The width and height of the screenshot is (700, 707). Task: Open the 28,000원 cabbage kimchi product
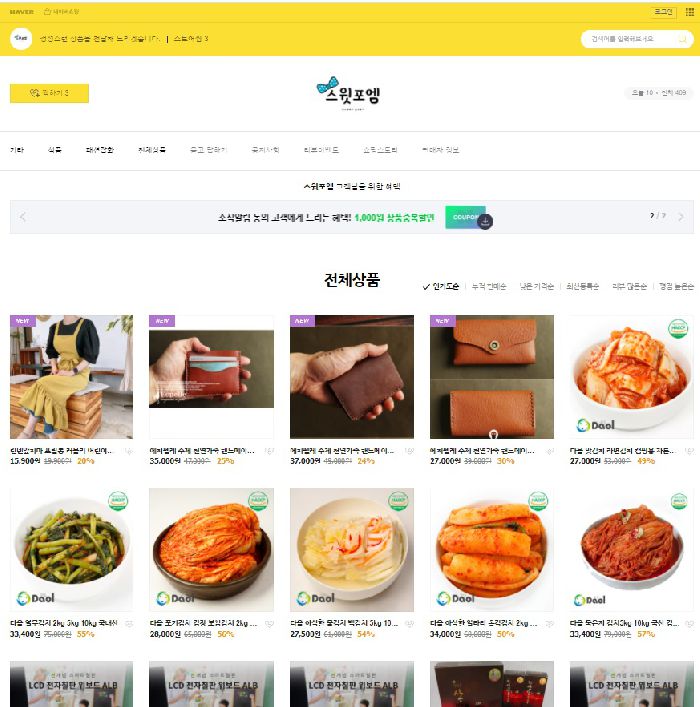click(x=211, y=549)
